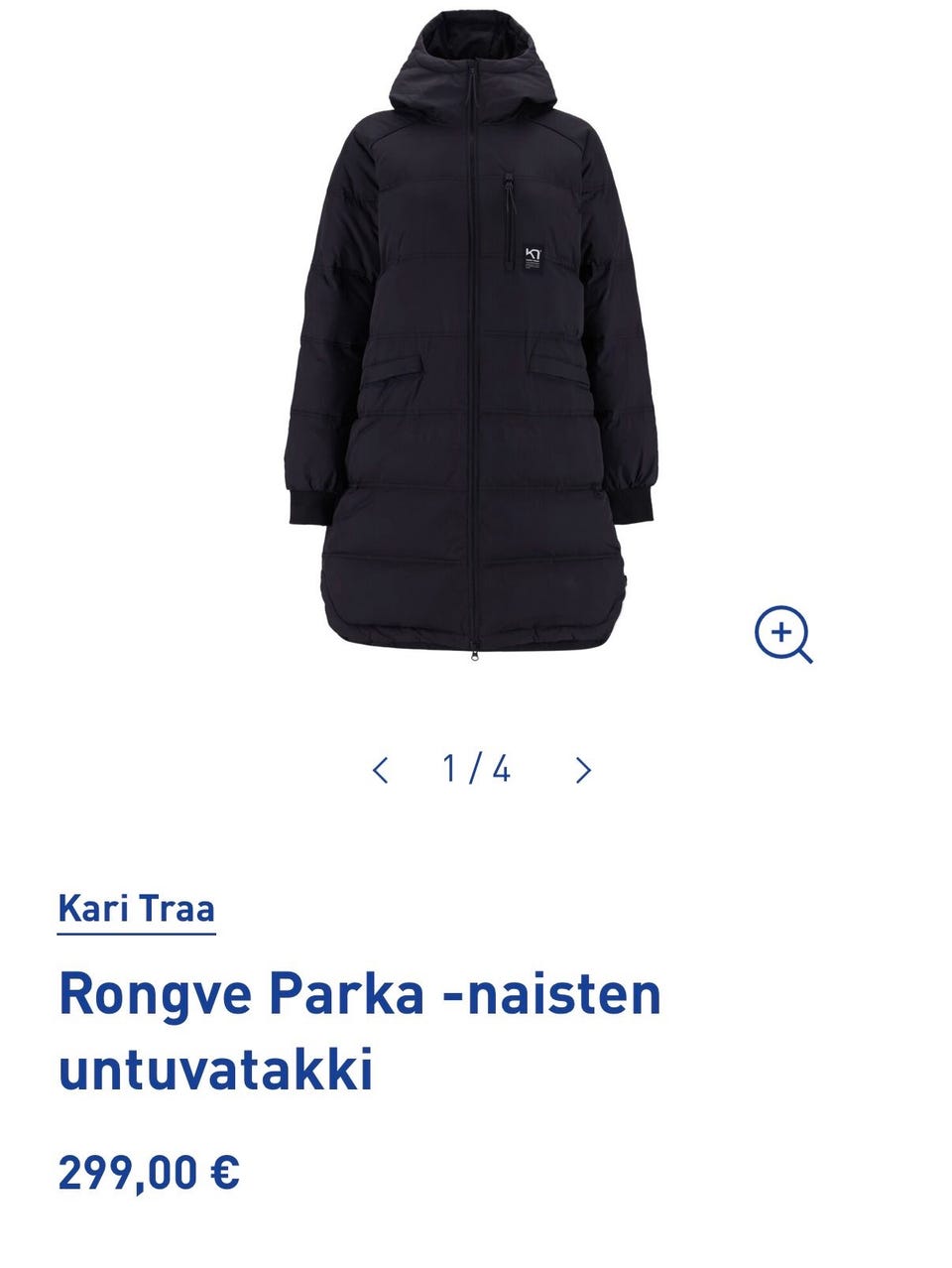Screen dimensions: 952x1268
Task: Advance the gallery with the right chevron
Action: (x=584, y=767)
